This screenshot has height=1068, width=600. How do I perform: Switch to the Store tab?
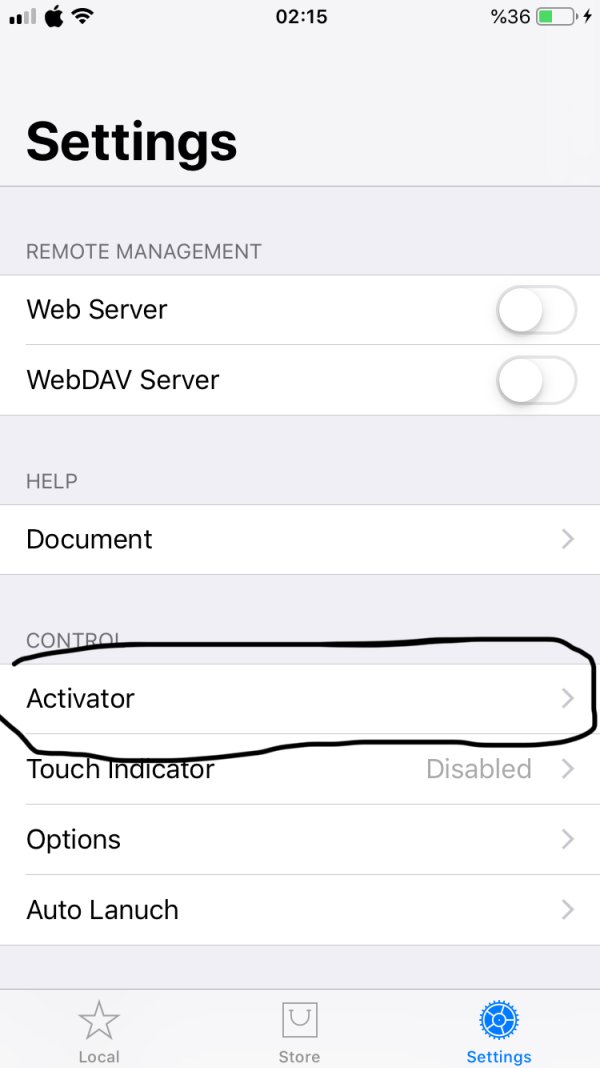pyautogui.click(x=299, y=1031)
